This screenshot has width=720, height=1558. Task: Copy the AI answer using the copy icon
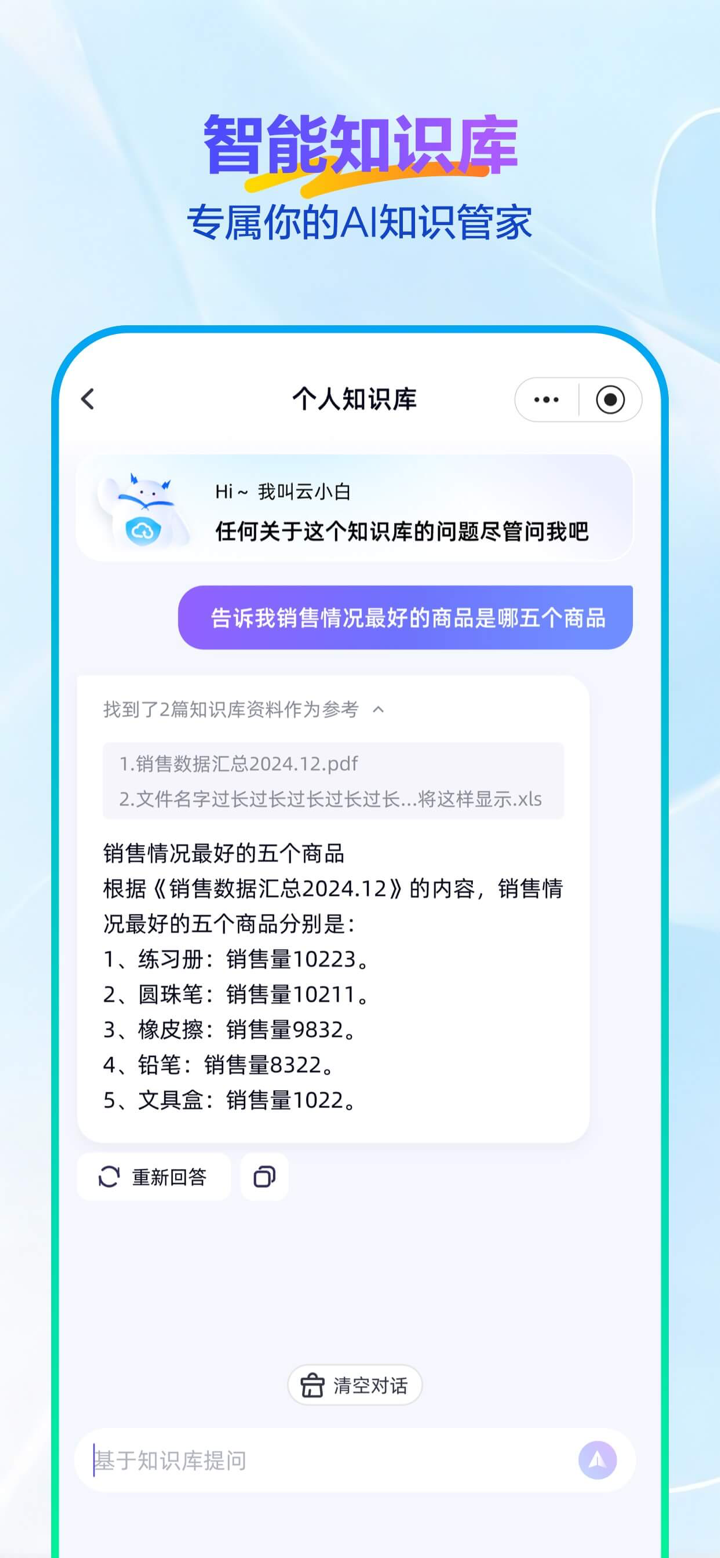[264, 1177]
